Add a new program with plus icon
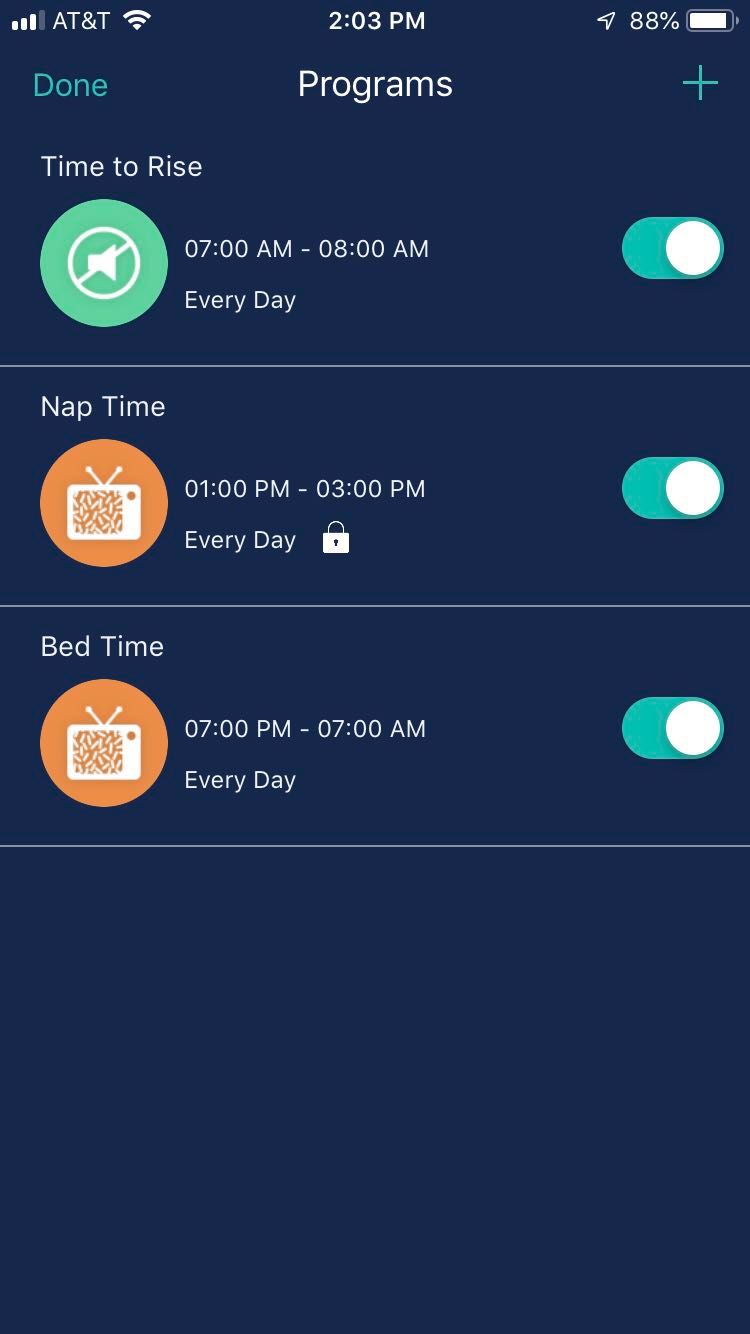Viewport: 750px width, 1334px height. click(x=699, y=84)
